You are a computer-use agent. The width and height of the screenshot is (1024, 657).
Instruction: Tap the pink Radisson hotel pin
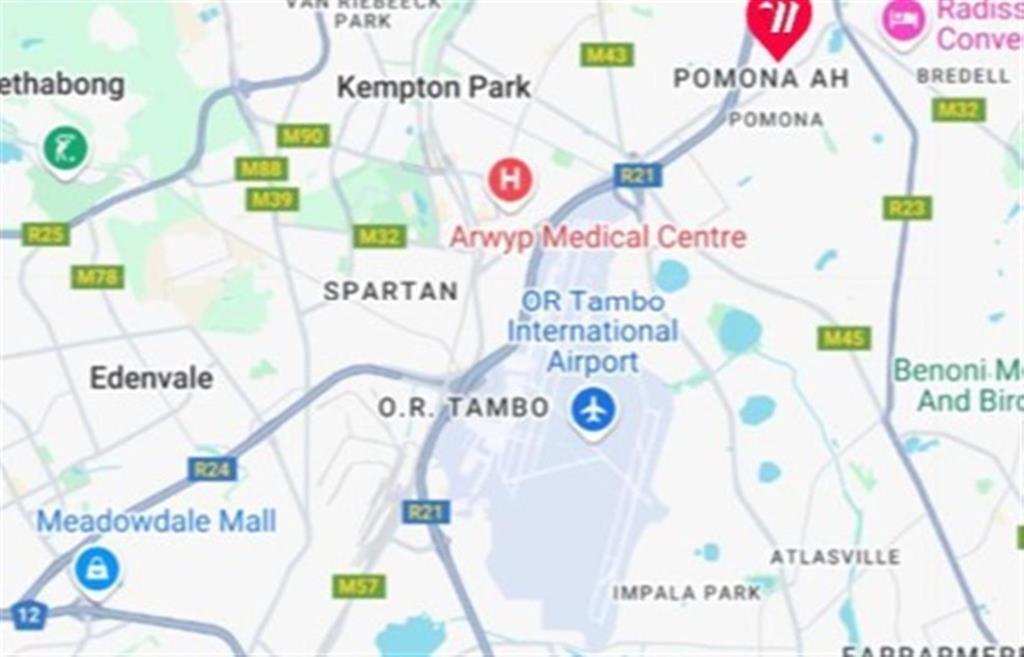903,21
